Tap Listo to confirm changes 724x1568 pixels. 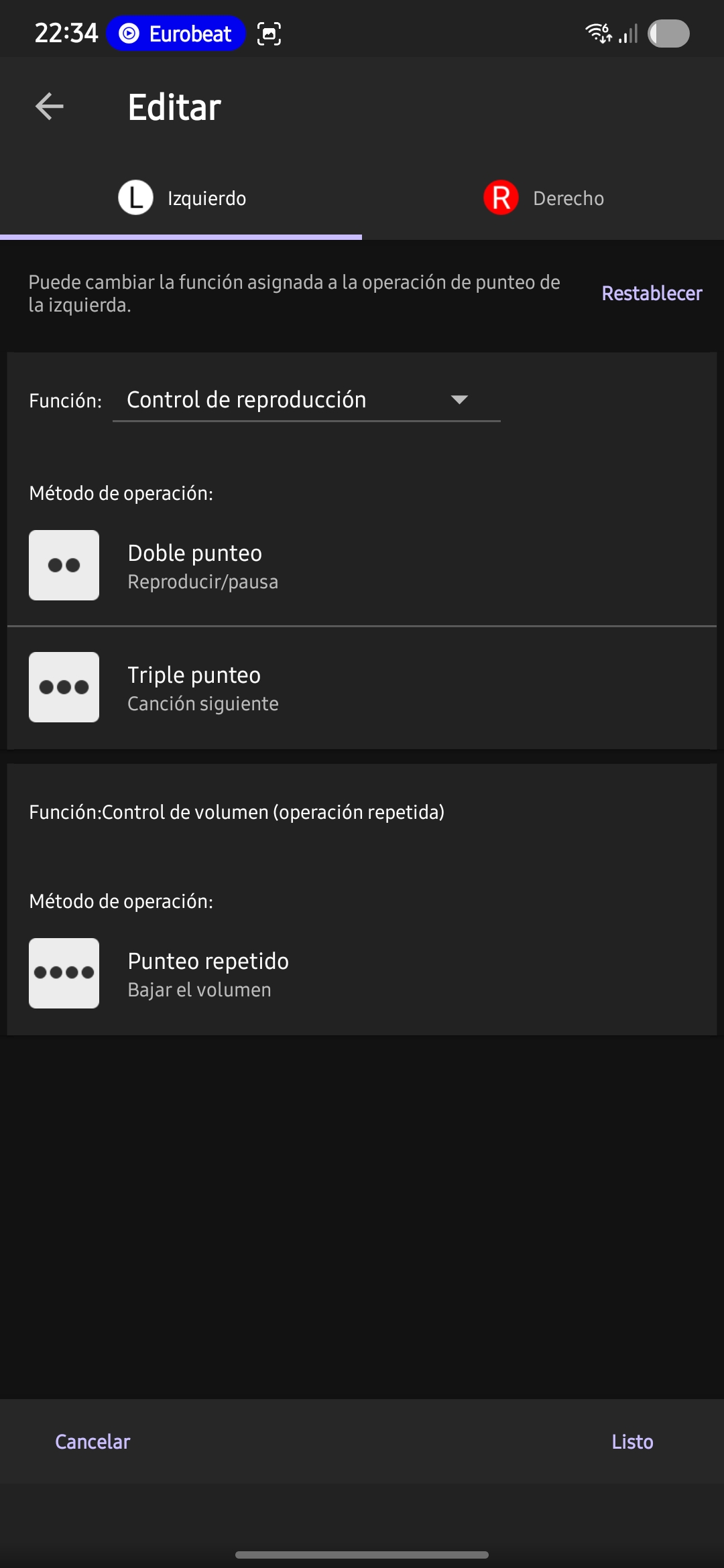(632, 1441)
